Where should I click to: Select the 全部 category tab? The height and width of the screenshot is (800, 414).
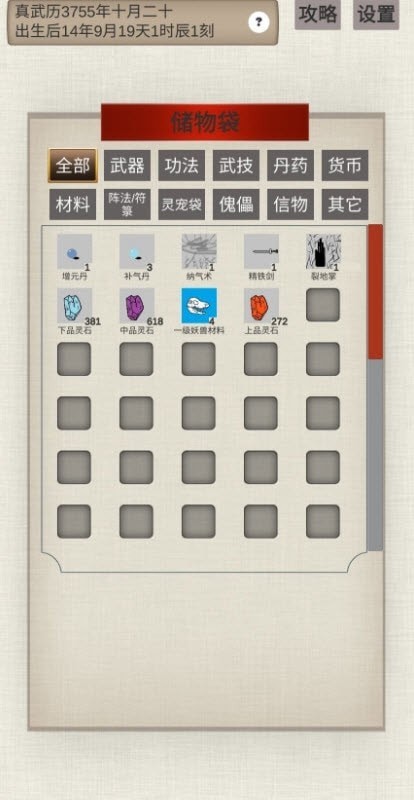[x=72, y=165]
